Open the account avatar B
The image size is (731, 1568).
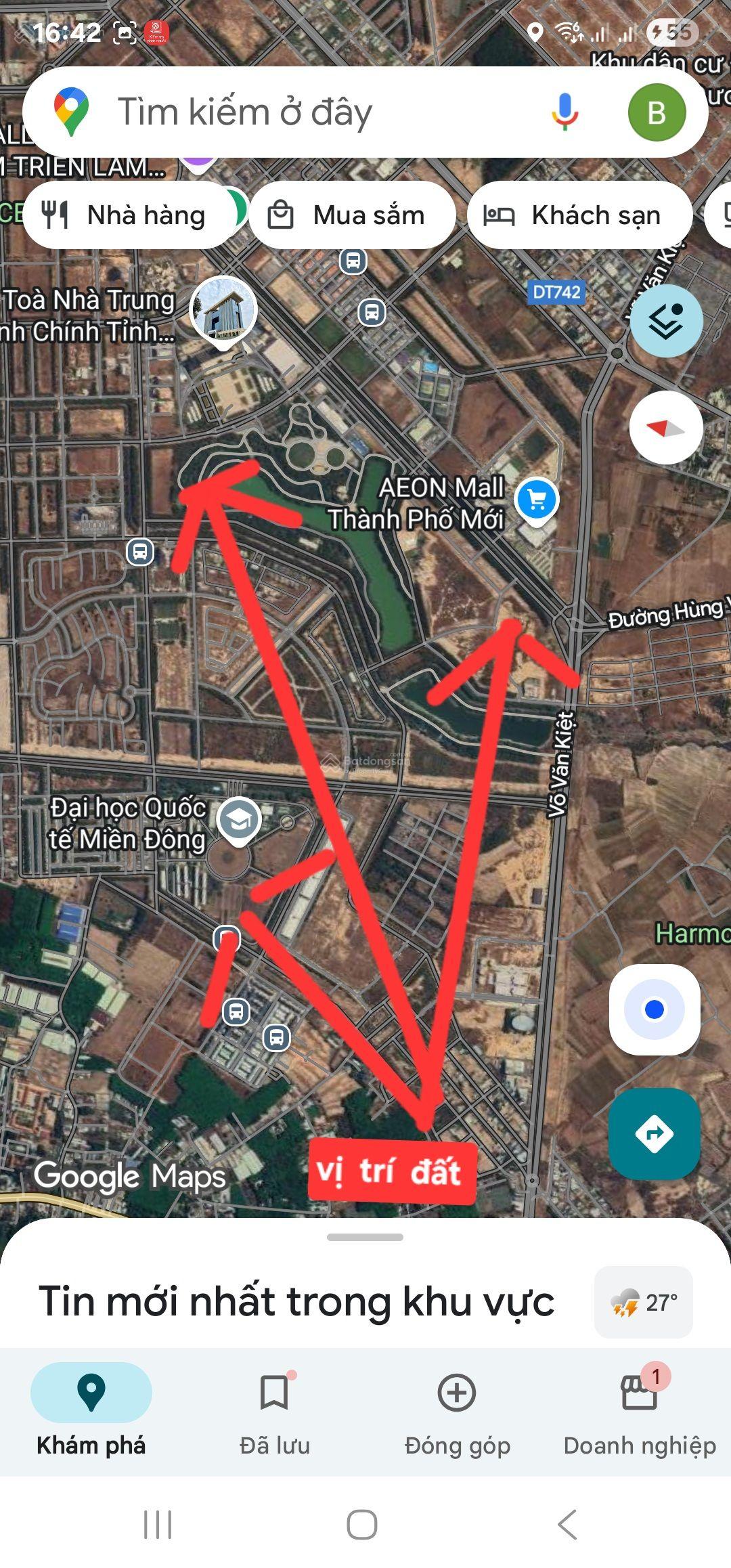[656, 112]
